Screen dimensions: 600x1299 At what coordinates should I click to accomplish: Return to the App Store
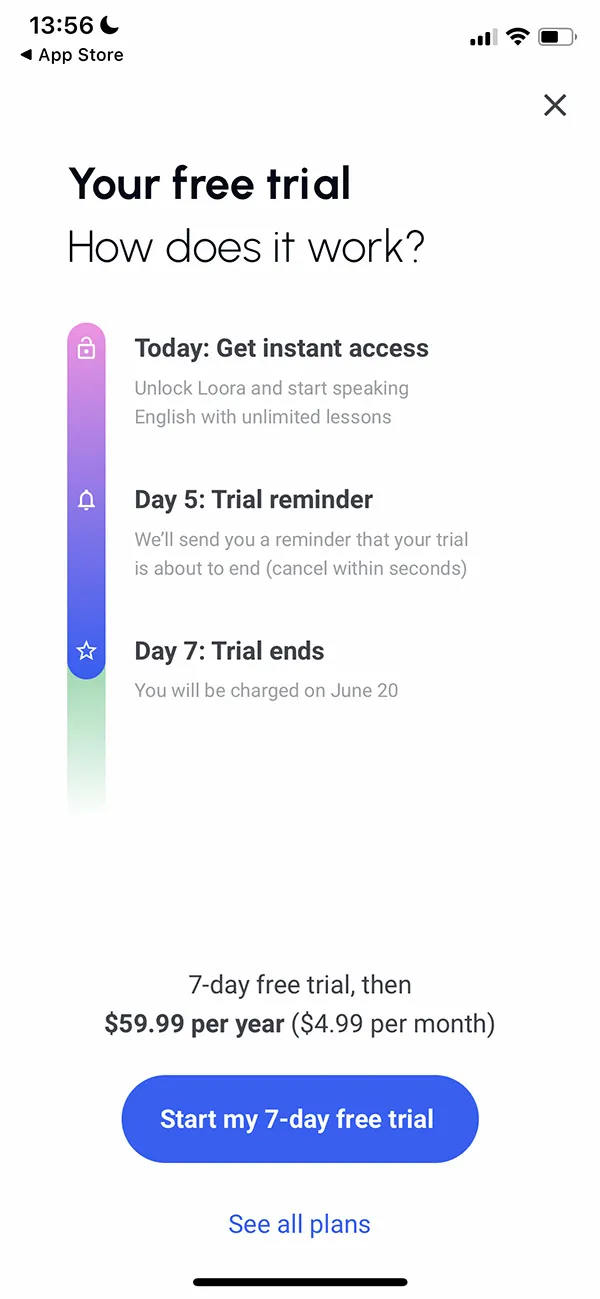click(x=72, y=55)
